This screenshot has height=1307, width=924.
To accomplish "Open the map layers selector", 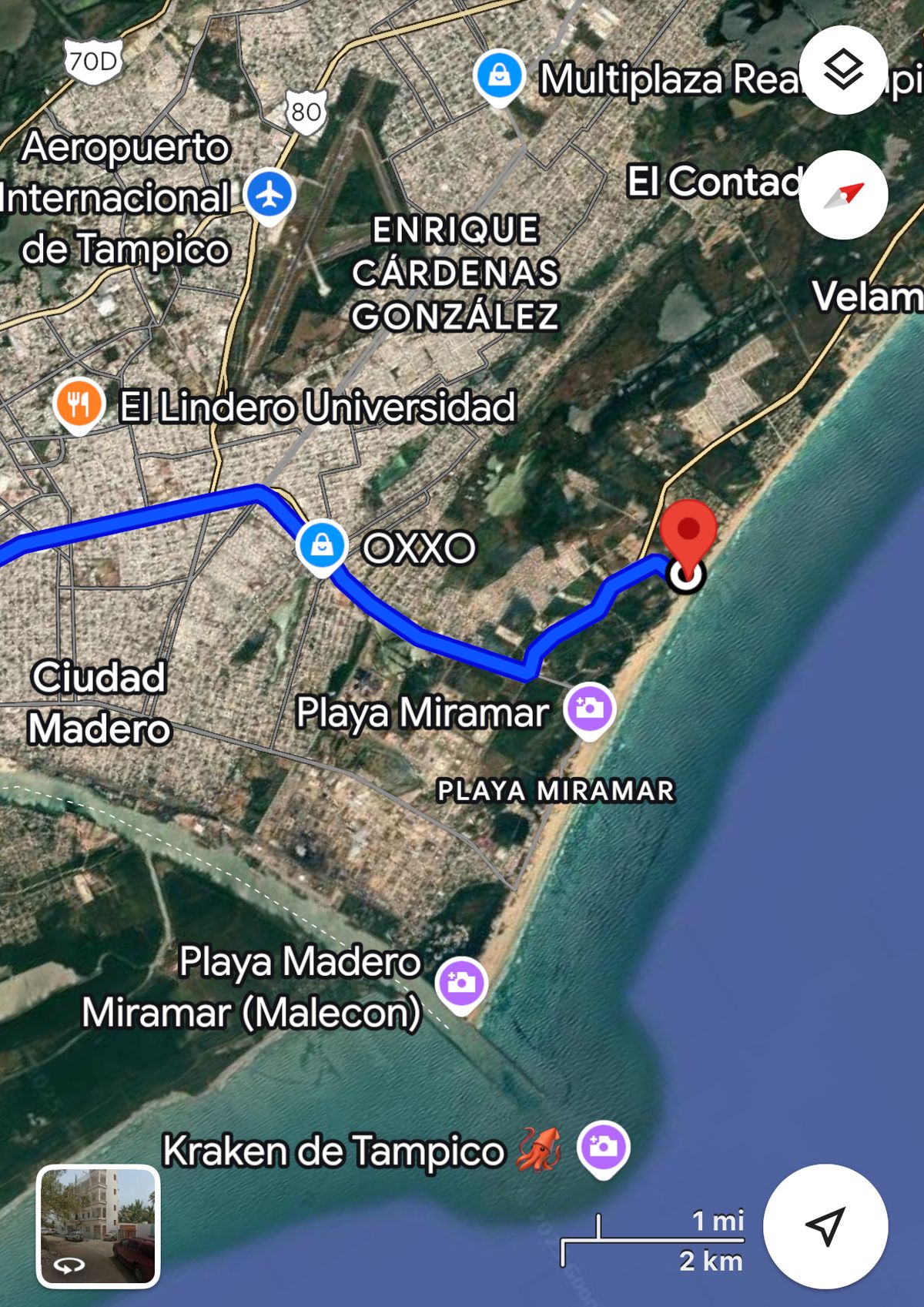I will (843, 70).
